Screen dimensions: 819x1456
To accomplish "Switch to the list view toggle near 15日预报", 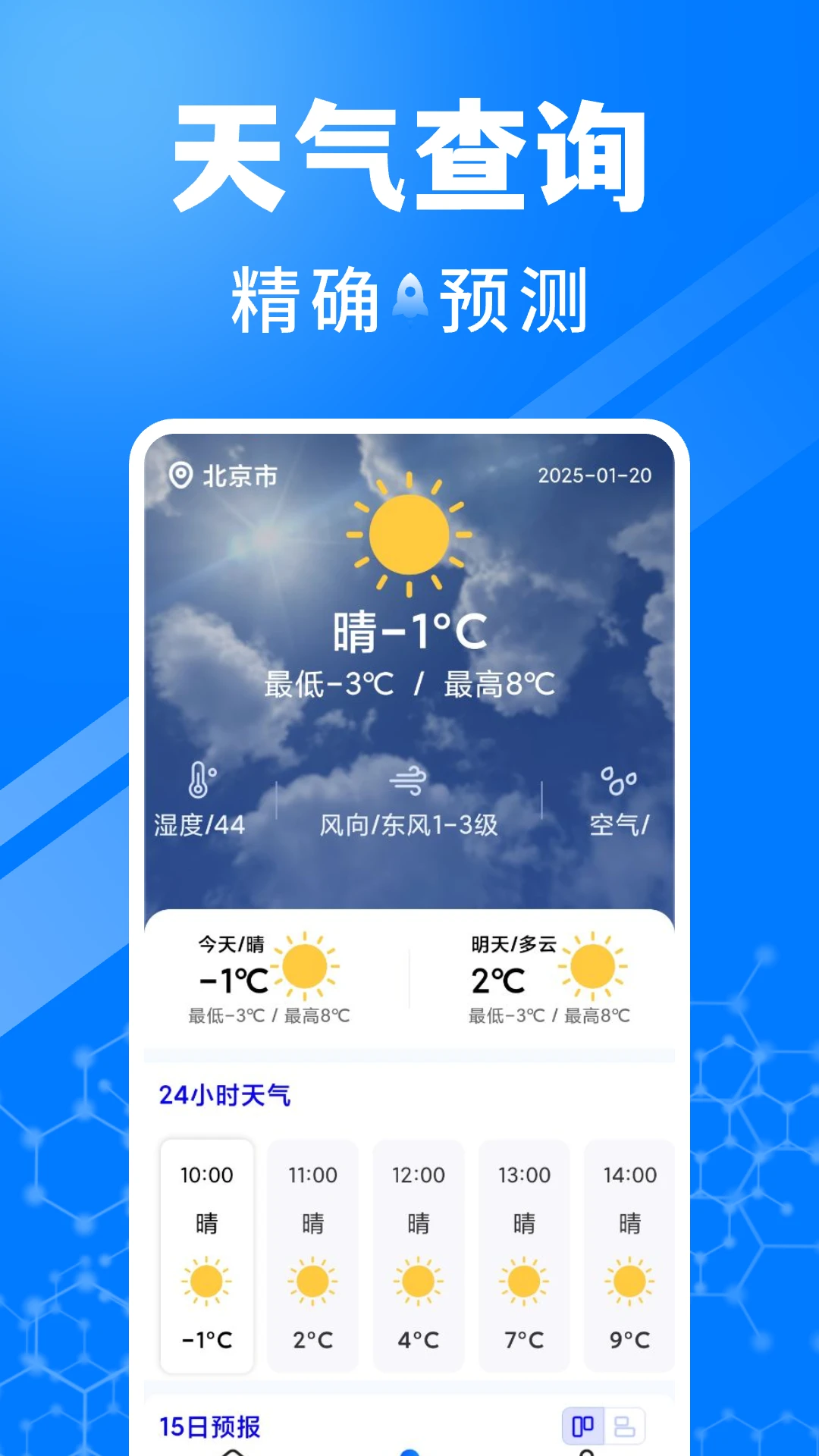I will (x=624, y=1424).
